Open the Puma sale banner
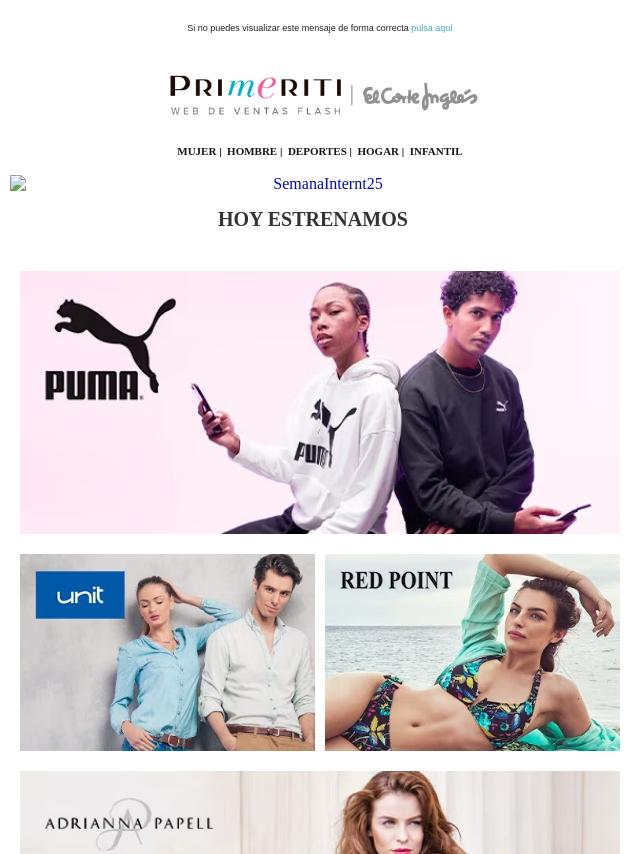 tap(320, 402)
